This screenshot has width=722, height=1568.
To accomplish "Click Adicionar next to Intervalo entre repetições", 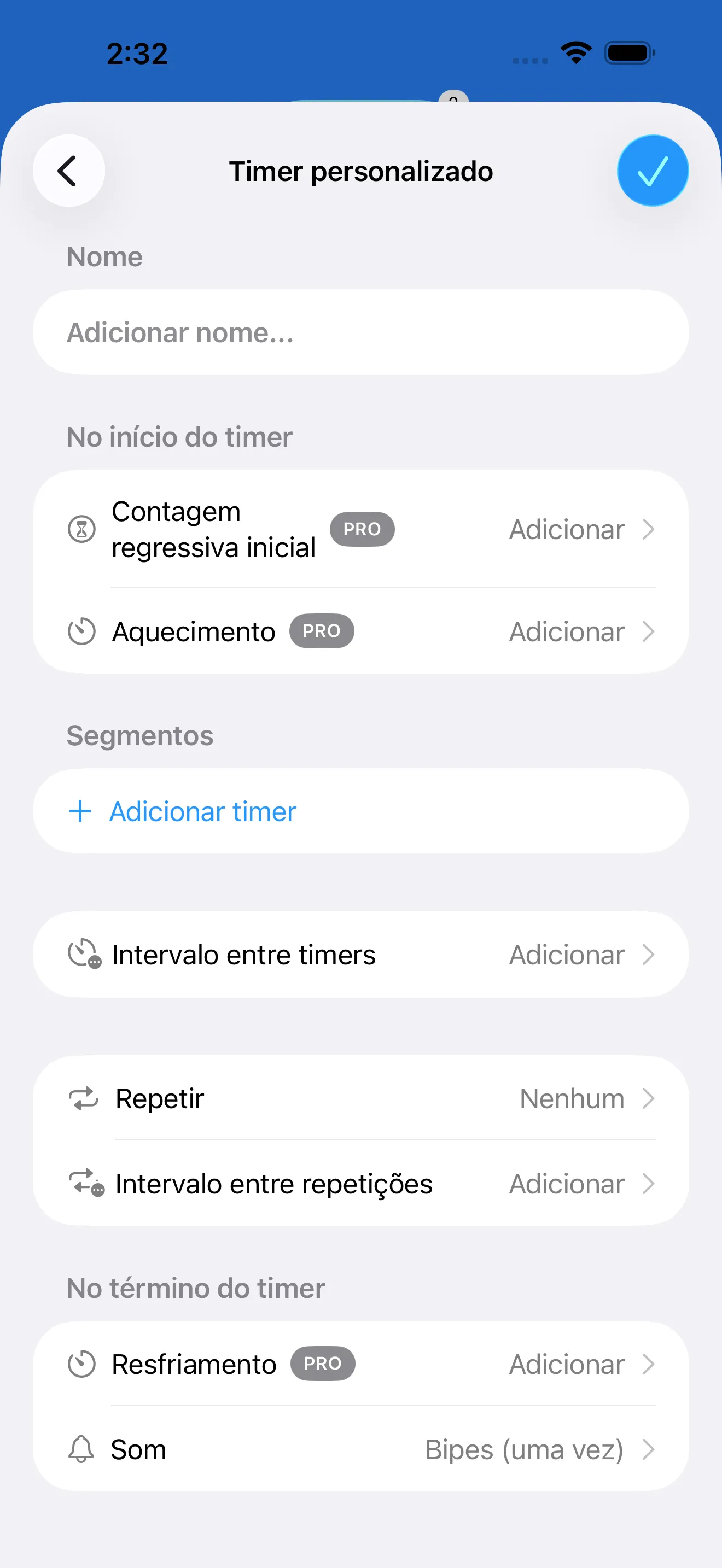I will (x=566, y=1183).
